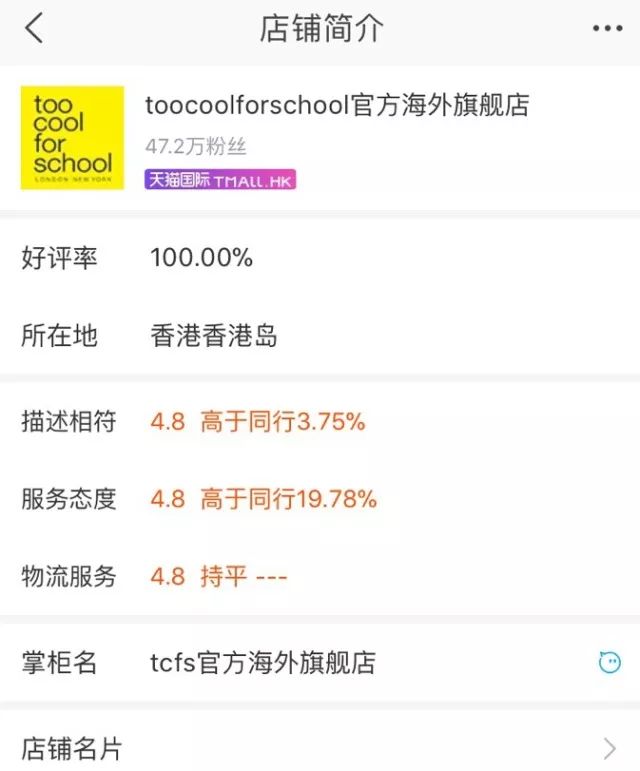Contact the shop owner via Wangwang icon
This screenshot has width=640, height=771.
pyautogui.click(x=609, y=662)
